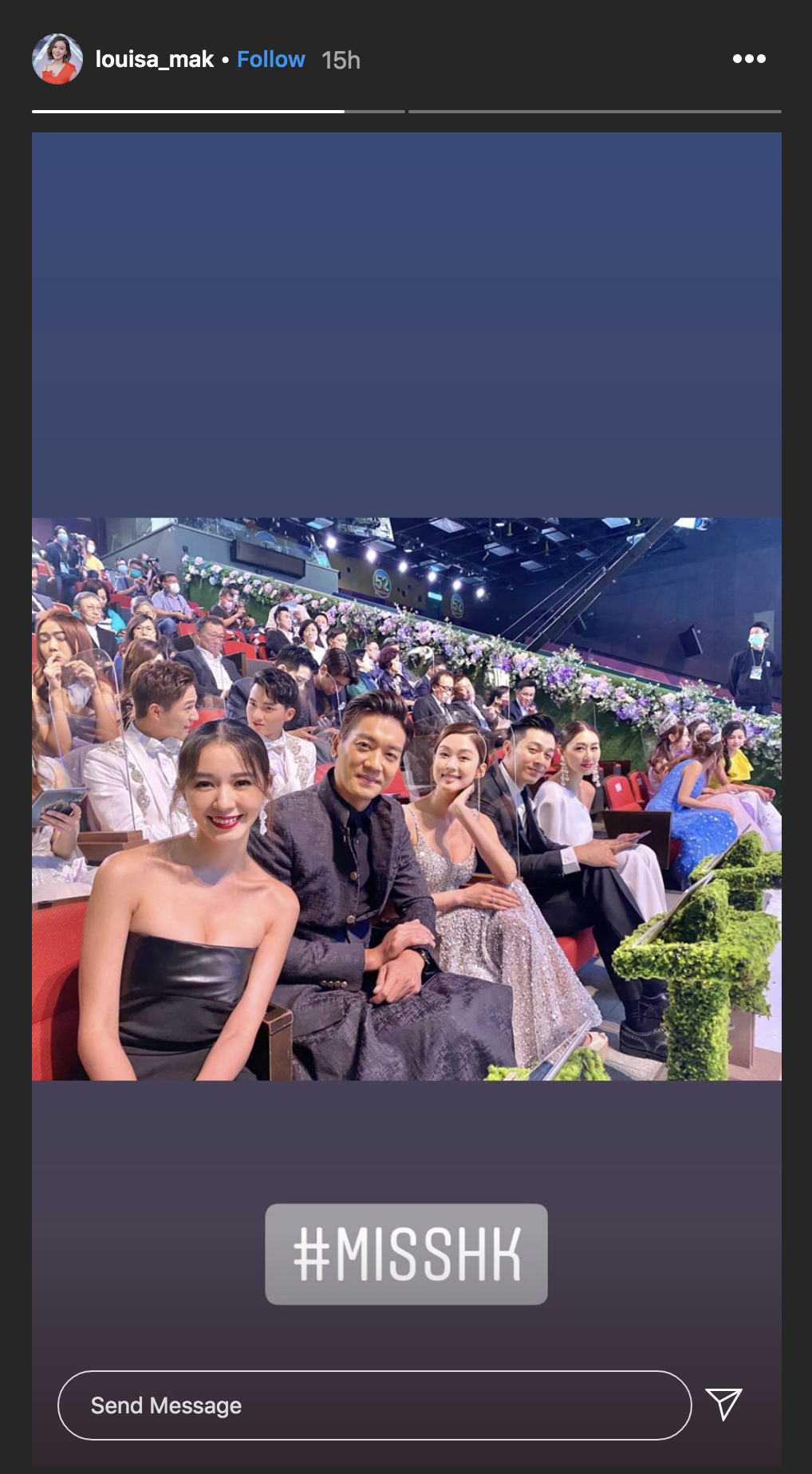Open the #MISSHK hashtag sticker
This screenshot has height=1474, width=812.
pos(406,1254)
